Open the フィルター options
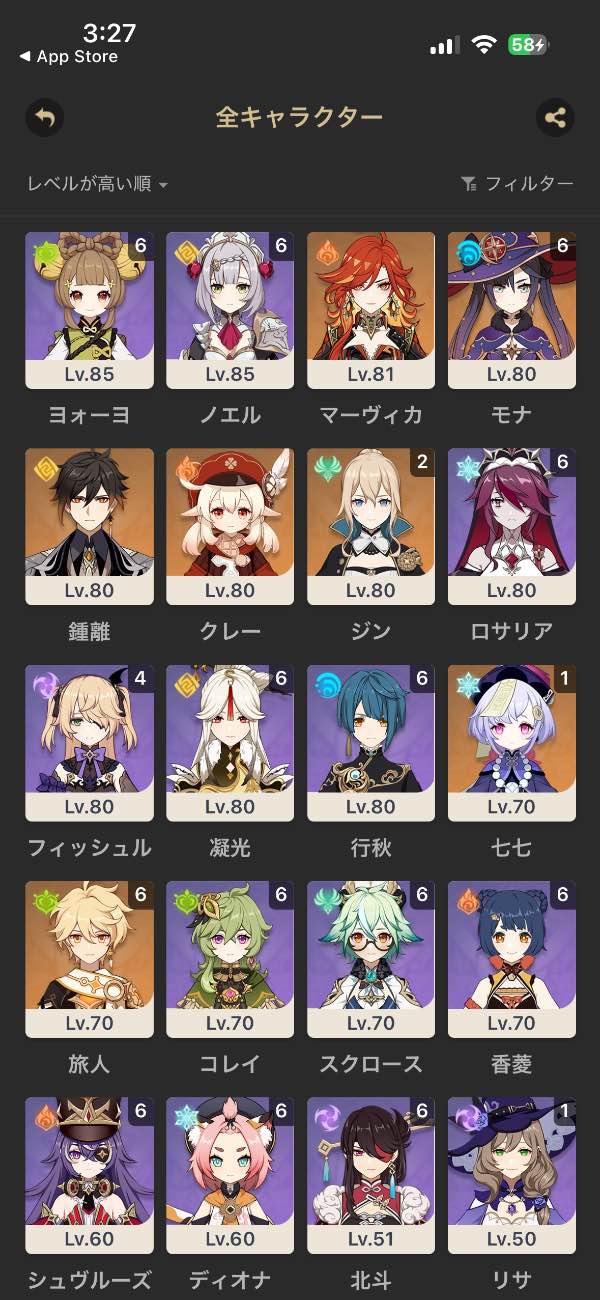Image resolution: width=600 pixels, height=1300 pixels. pos(517,184)
